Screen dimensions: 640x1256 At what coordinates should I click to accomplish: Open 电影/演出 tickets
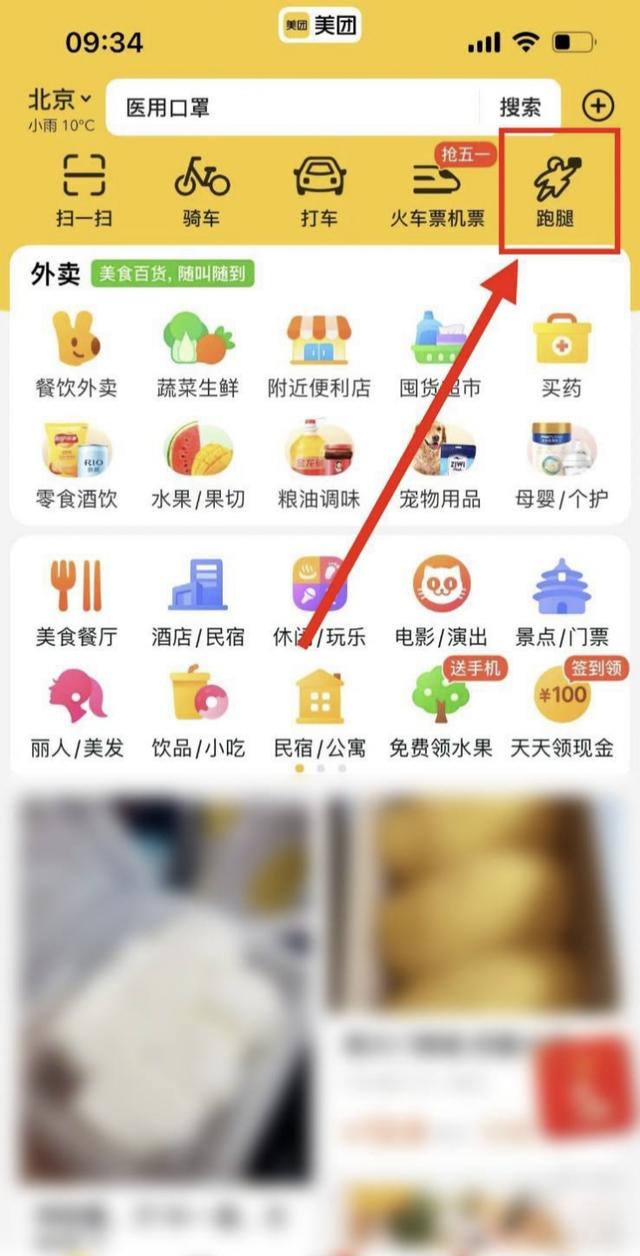click(x=441, y=600)
